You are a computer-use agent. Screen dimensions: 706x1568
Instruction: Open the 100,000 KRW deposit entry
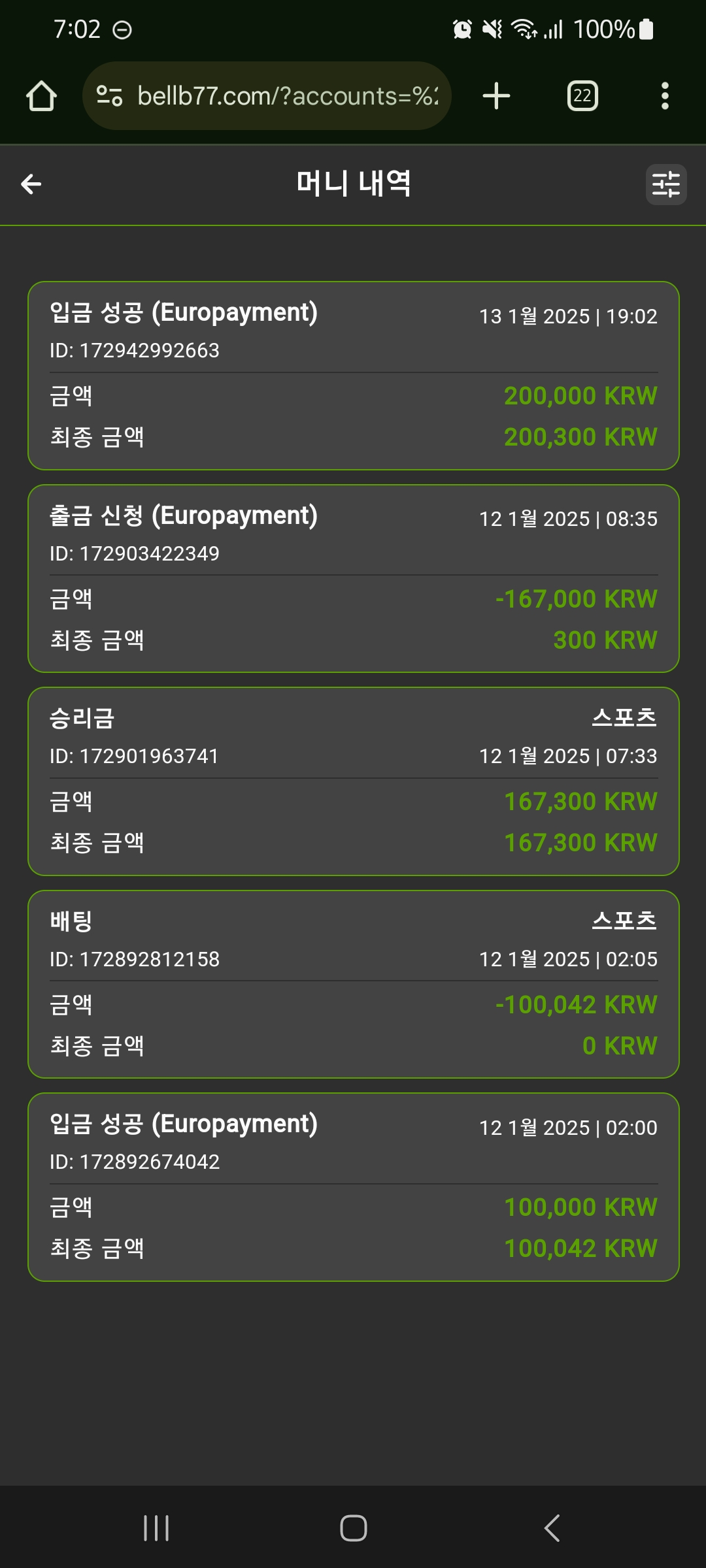[x=354, y=1187]
